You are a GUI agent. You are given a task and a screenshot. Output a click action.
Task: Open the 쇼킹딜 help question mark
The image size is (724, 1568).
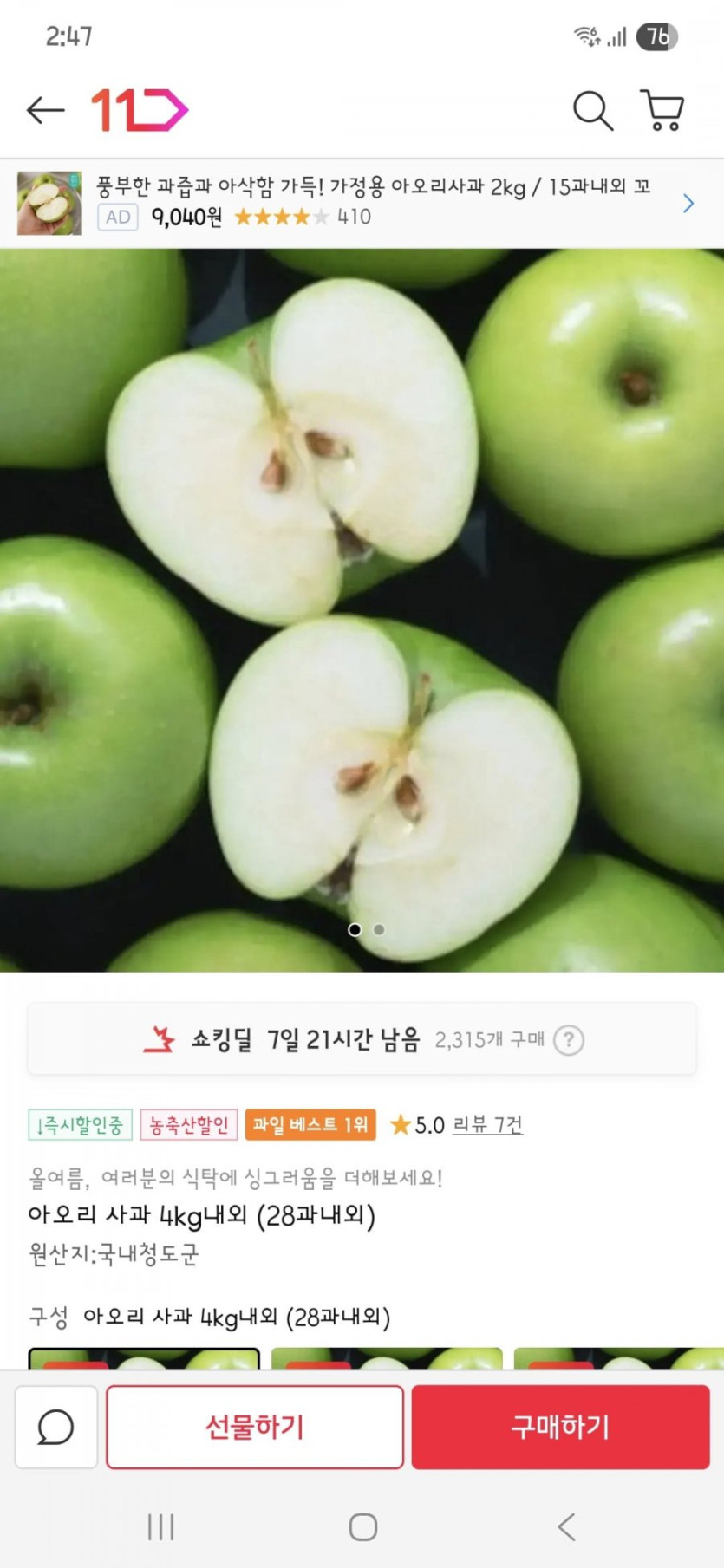[x=569, y=1039]
